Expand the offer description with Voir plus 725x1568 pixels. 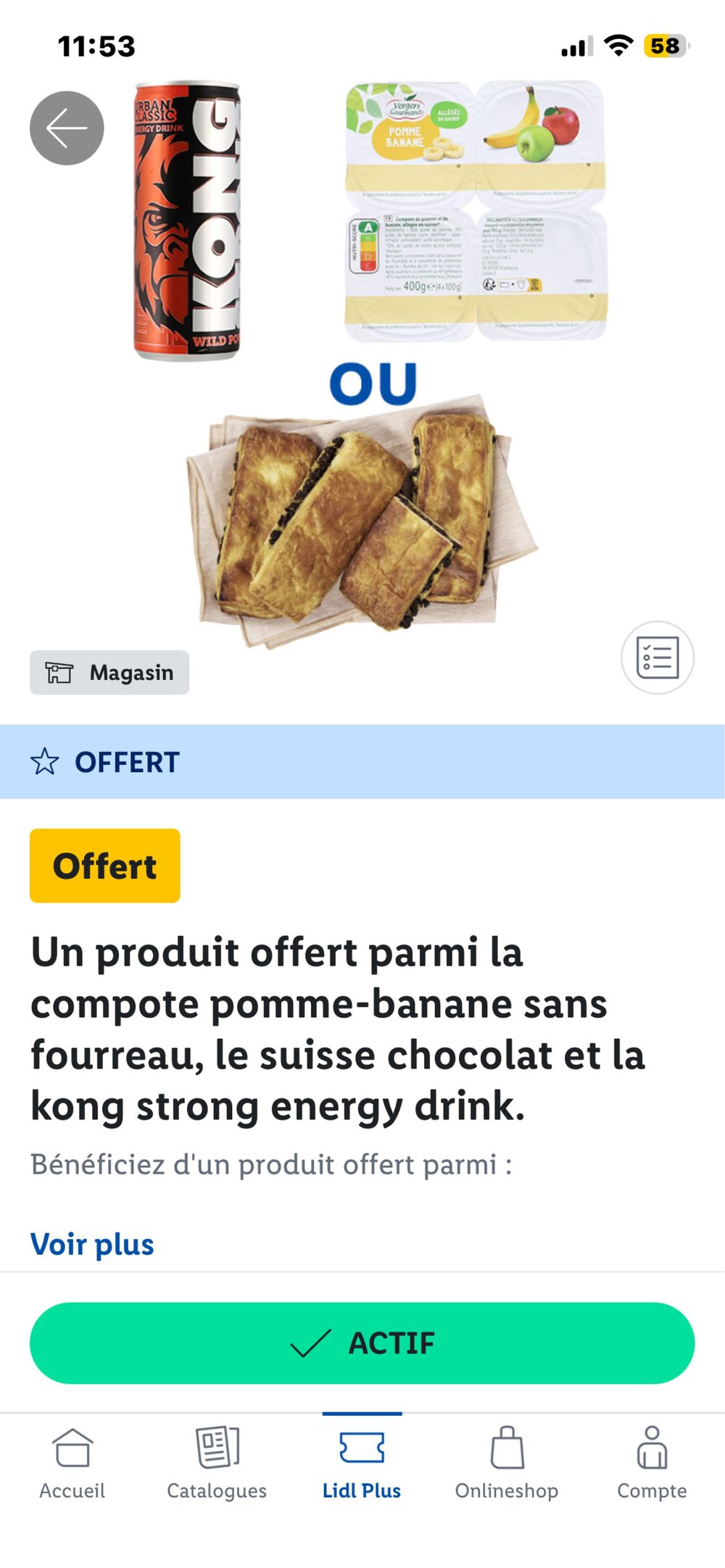coord(91,1244)
